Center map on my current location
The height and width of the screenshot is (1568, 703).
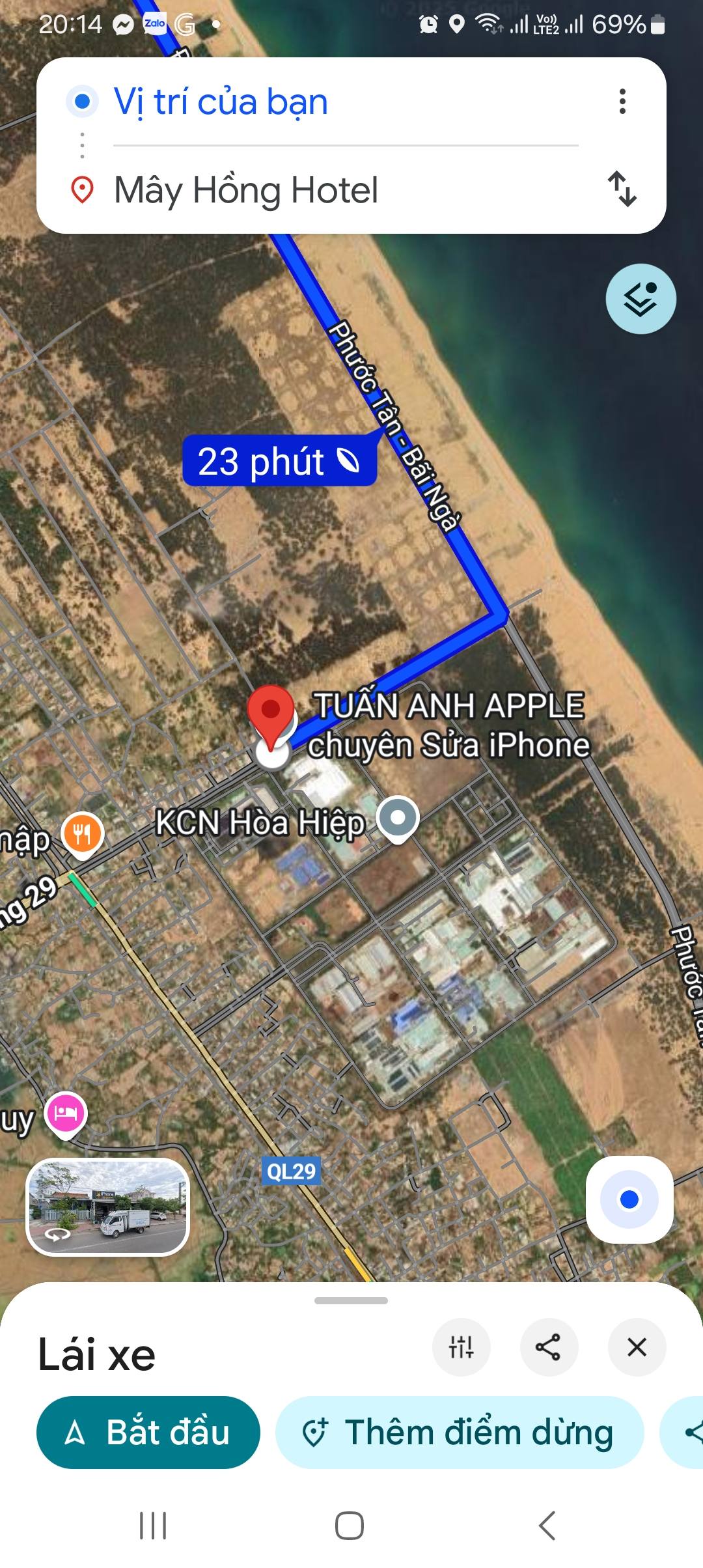point(629,1199)
